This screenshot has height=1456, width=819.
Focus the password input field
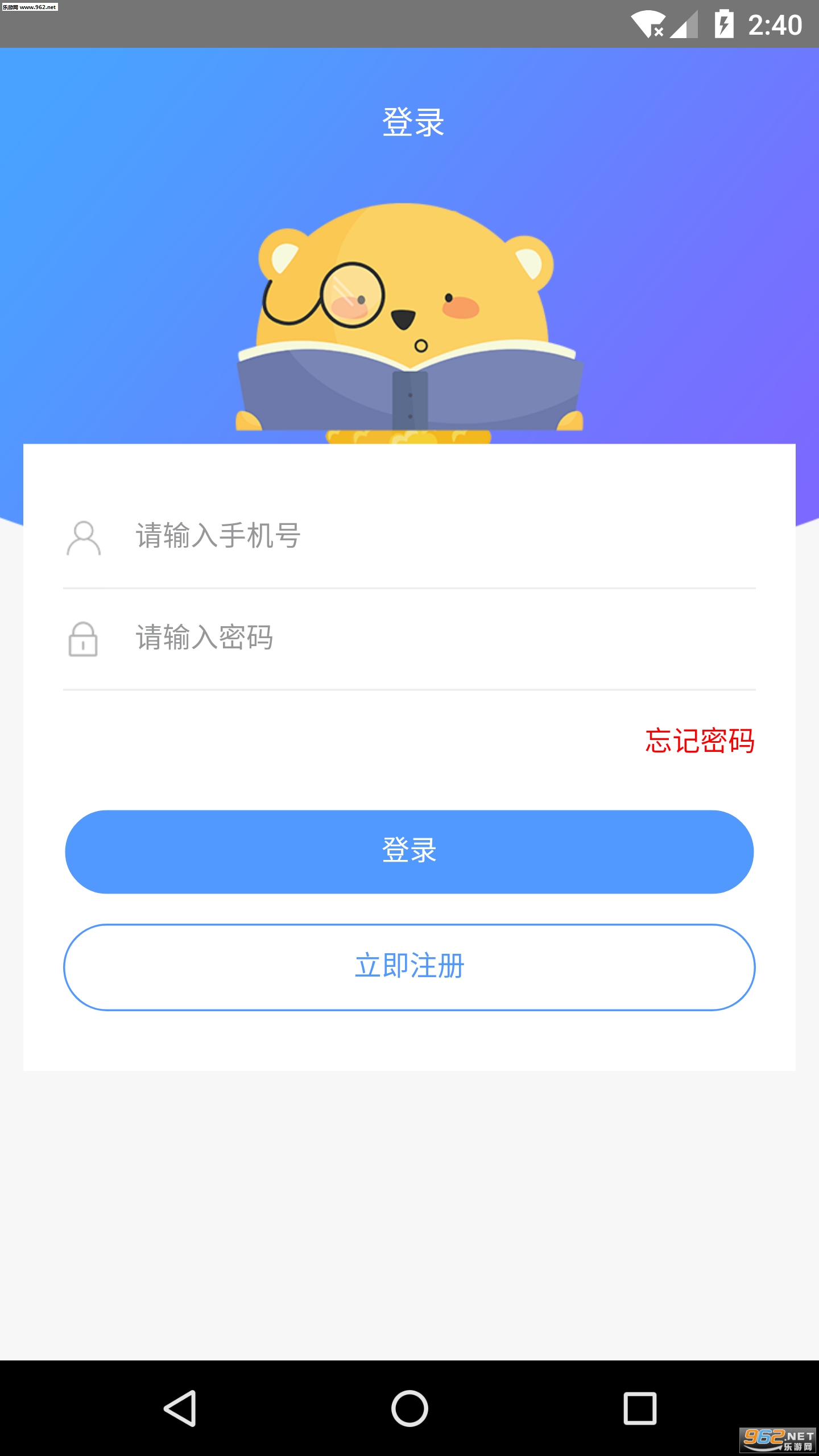[432, 638]
